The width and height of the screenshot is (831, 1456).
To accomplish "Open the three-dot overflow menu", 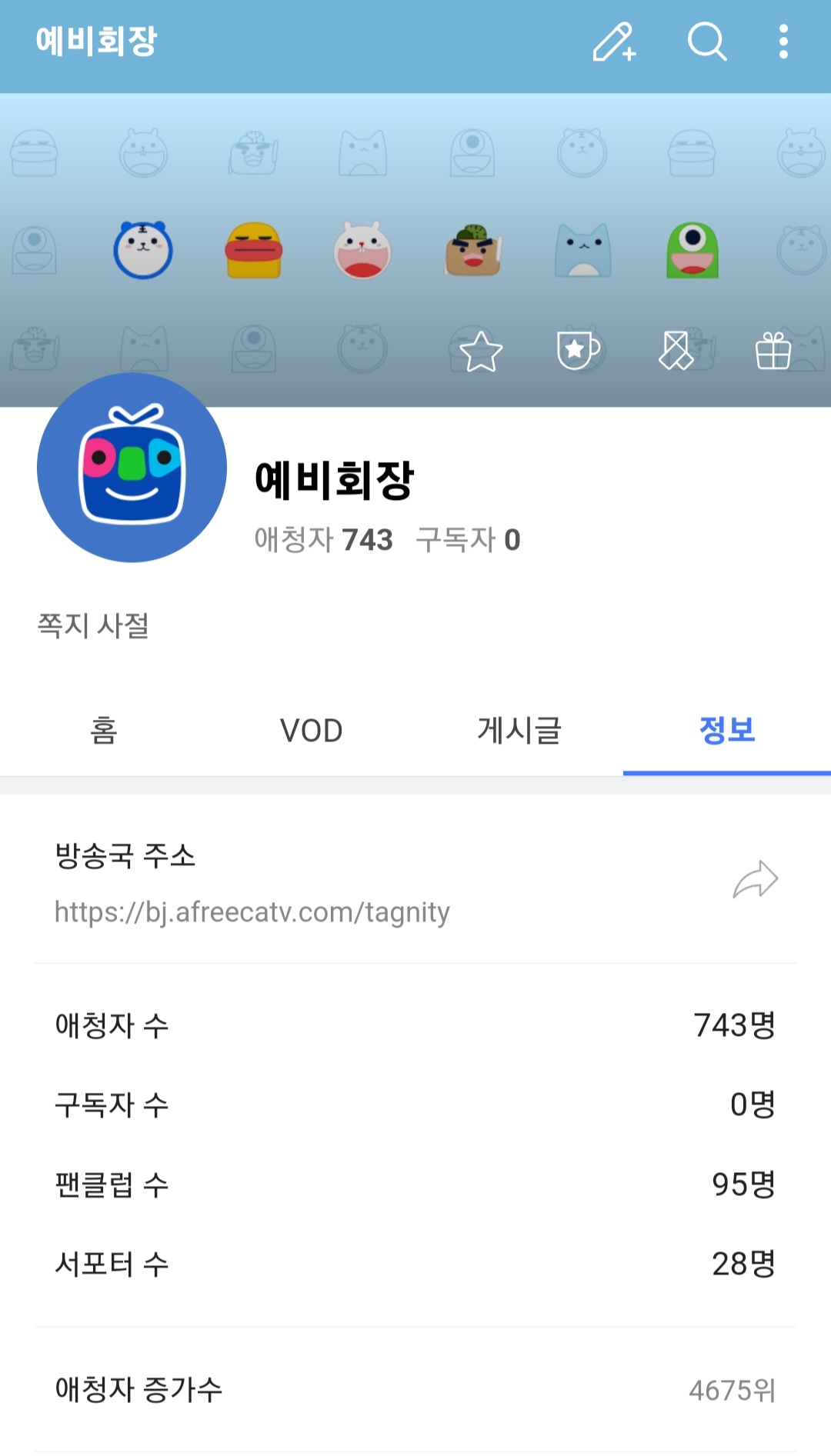I will click(783, 42).
